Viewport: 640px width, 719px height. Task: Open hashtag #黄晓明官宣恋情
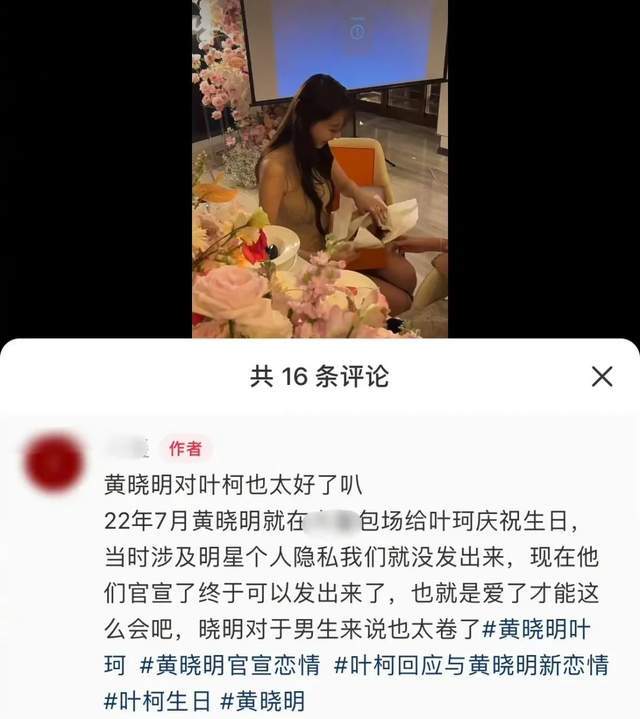coord(231,665)
